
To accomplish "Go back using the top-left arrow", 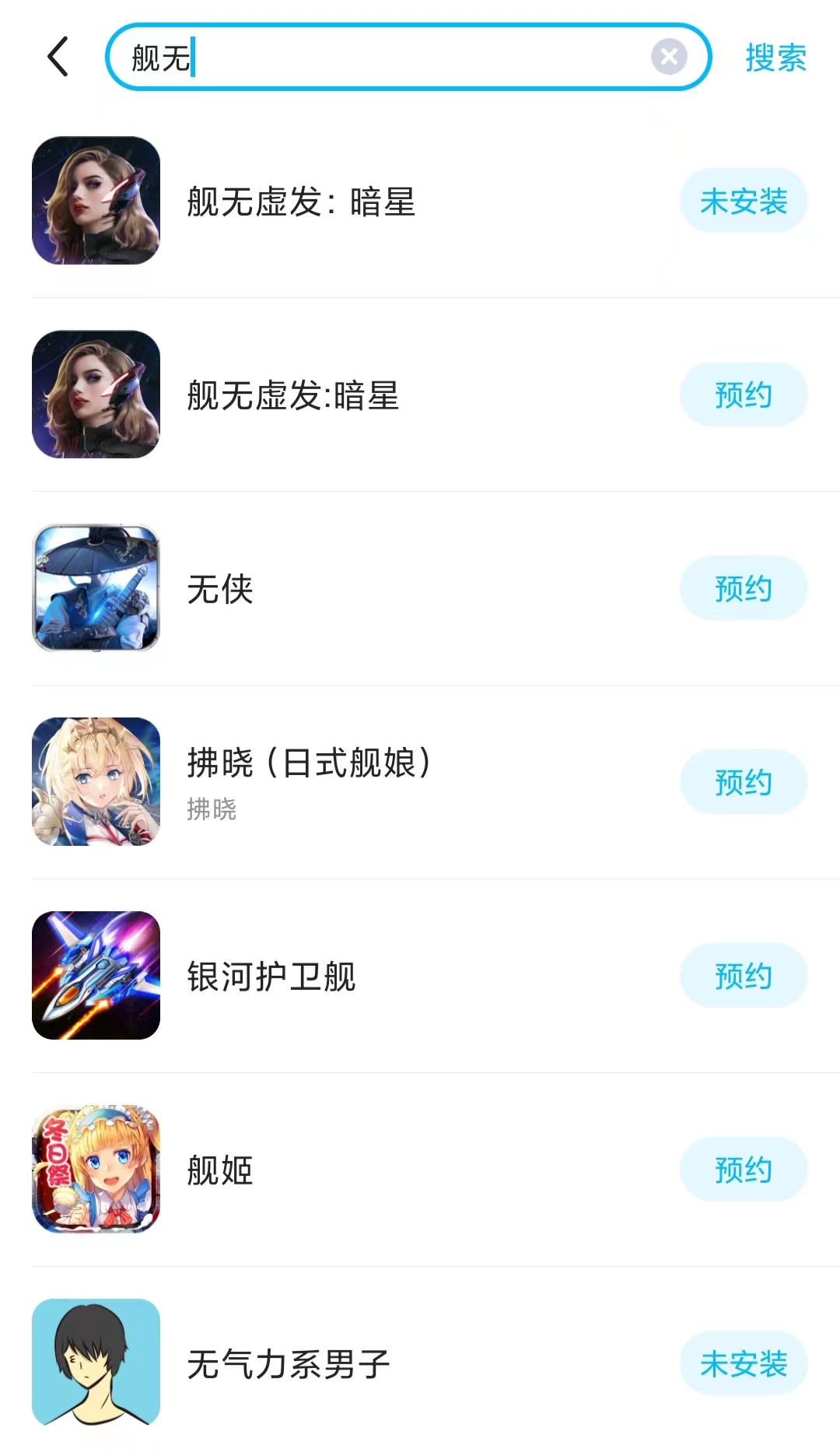I will [x=58, y=57].
